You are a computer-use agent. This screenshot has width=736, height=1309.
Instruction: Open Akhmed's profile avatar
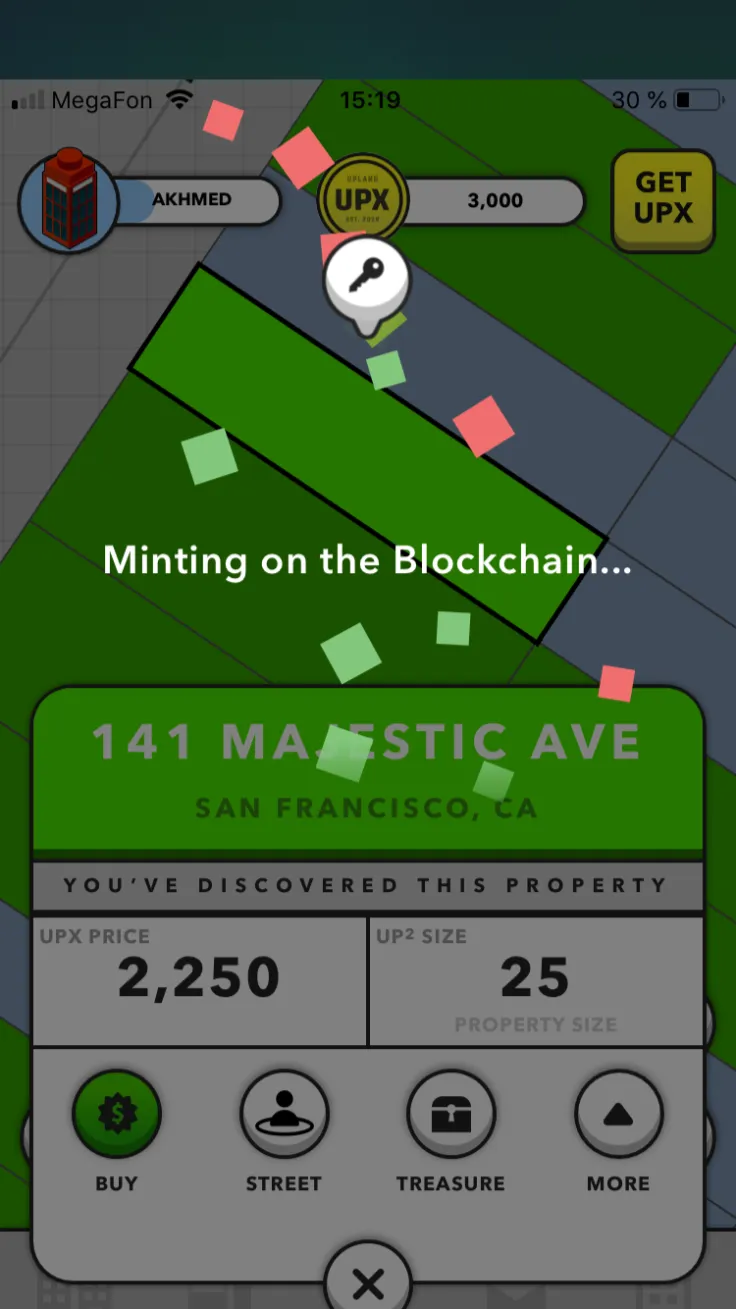pos(69,200)
